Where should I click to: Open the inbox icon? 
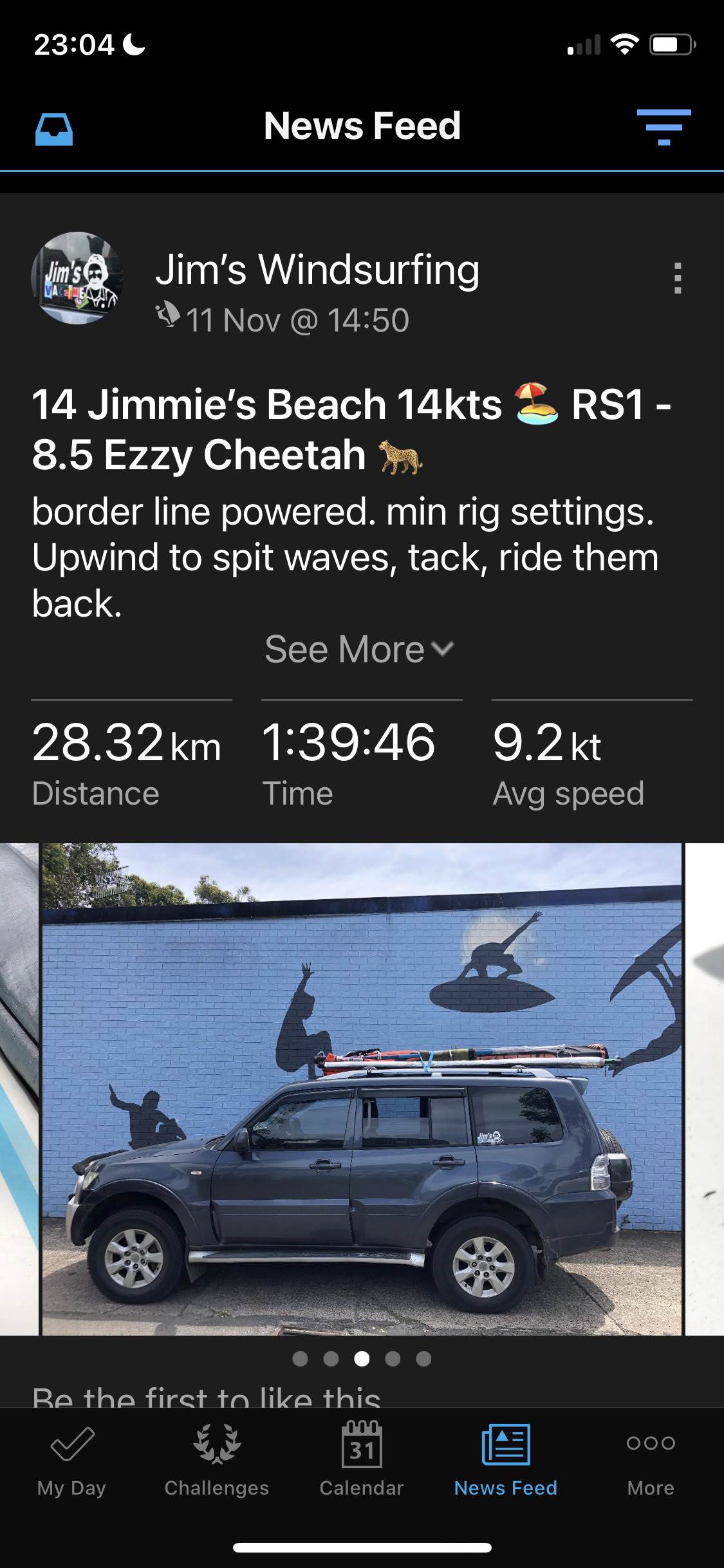[53, 129]
